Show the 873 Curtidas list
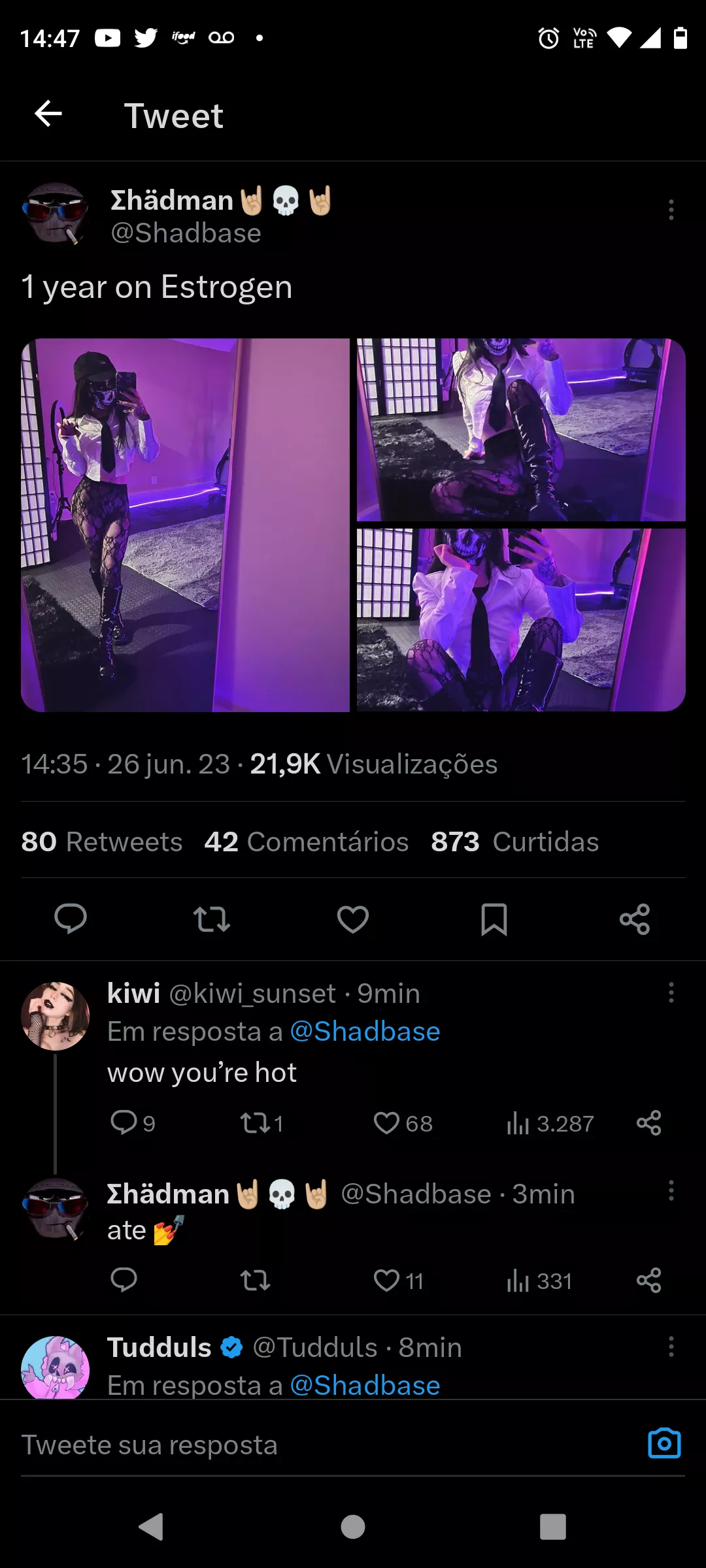This screenshot has height=1568, width=706. (514, 841)
